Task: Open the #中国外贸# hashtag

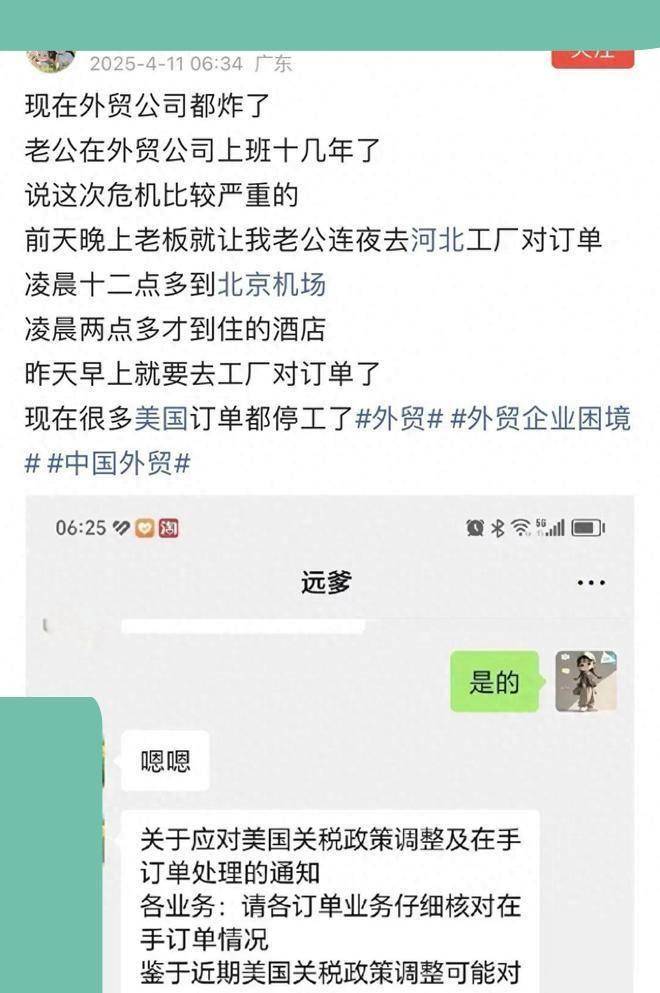Action: click(x=118, y=463)
